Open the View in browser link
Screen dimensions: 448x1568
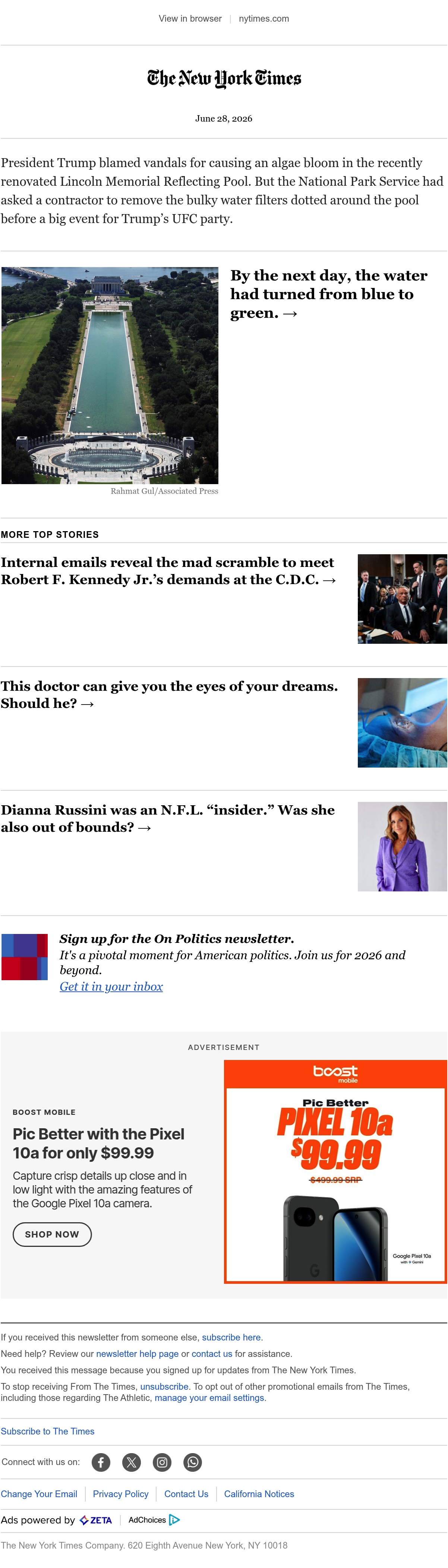coord(190,19)
